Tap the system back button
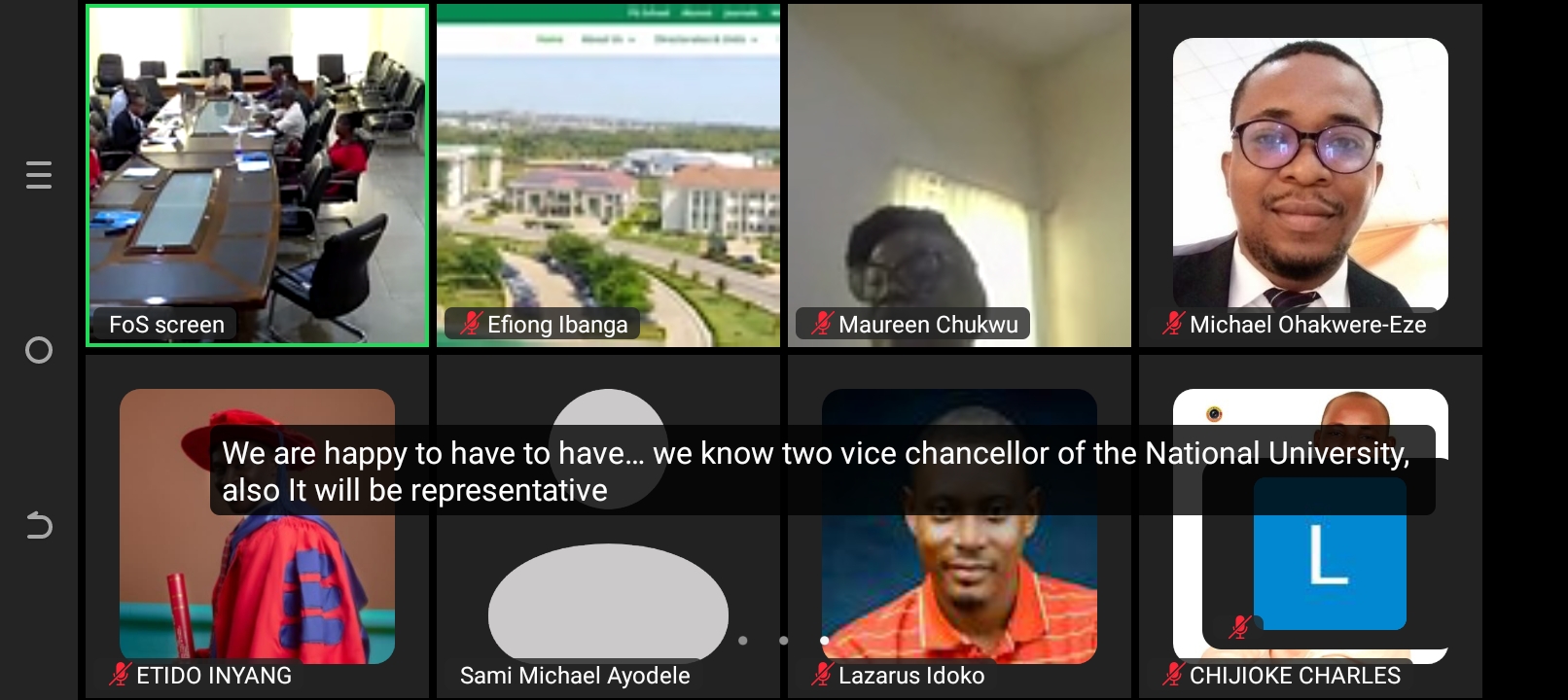 [39, 526]
